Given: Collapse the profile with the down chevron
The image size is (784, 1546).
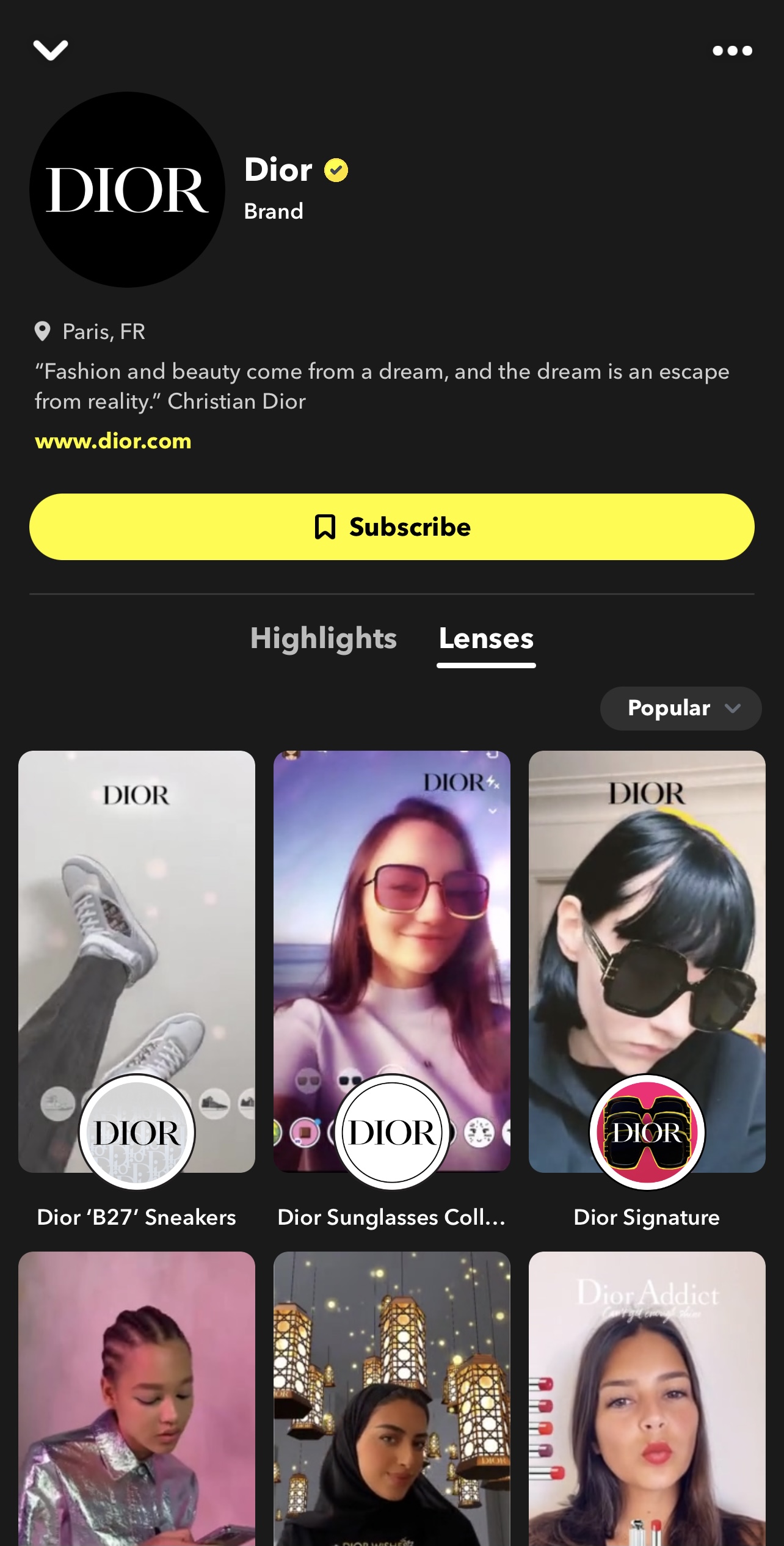Looking at the screenshot, I should [51, 50].
